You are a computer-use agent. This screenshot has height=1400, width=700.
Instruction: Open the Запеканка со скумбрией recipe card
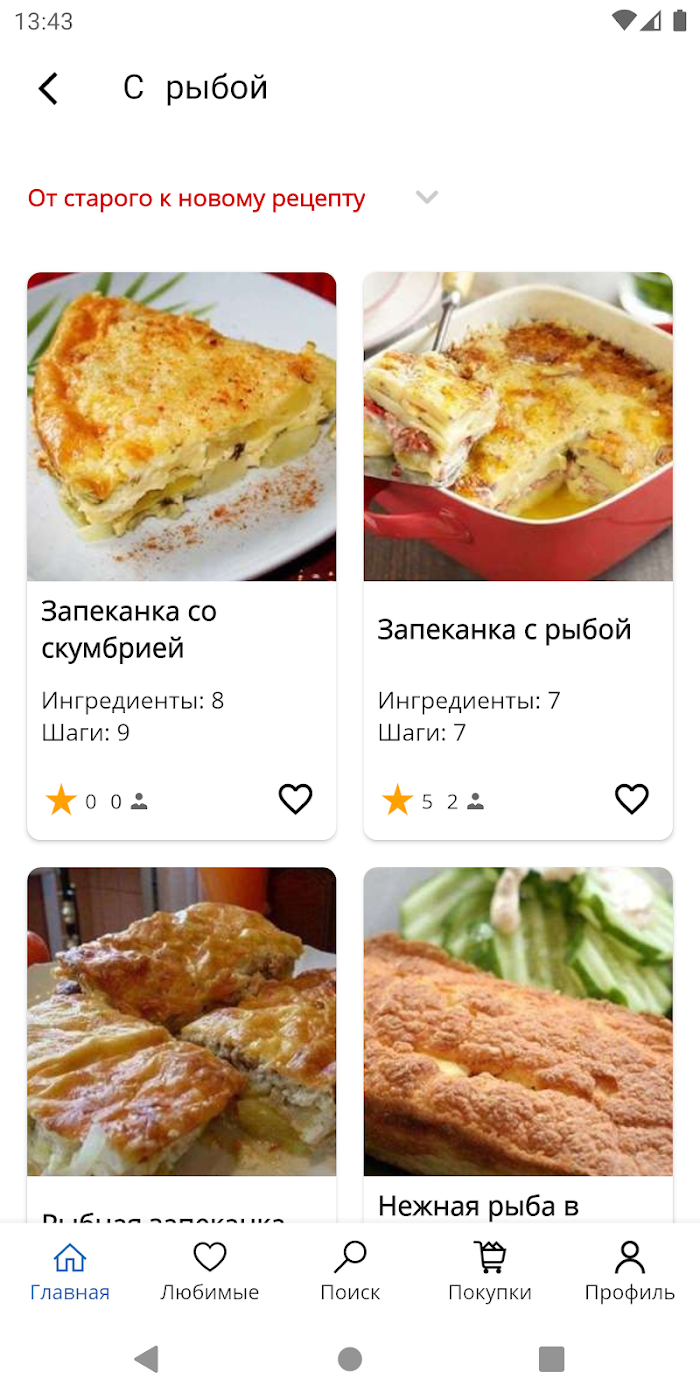[181, 556]
